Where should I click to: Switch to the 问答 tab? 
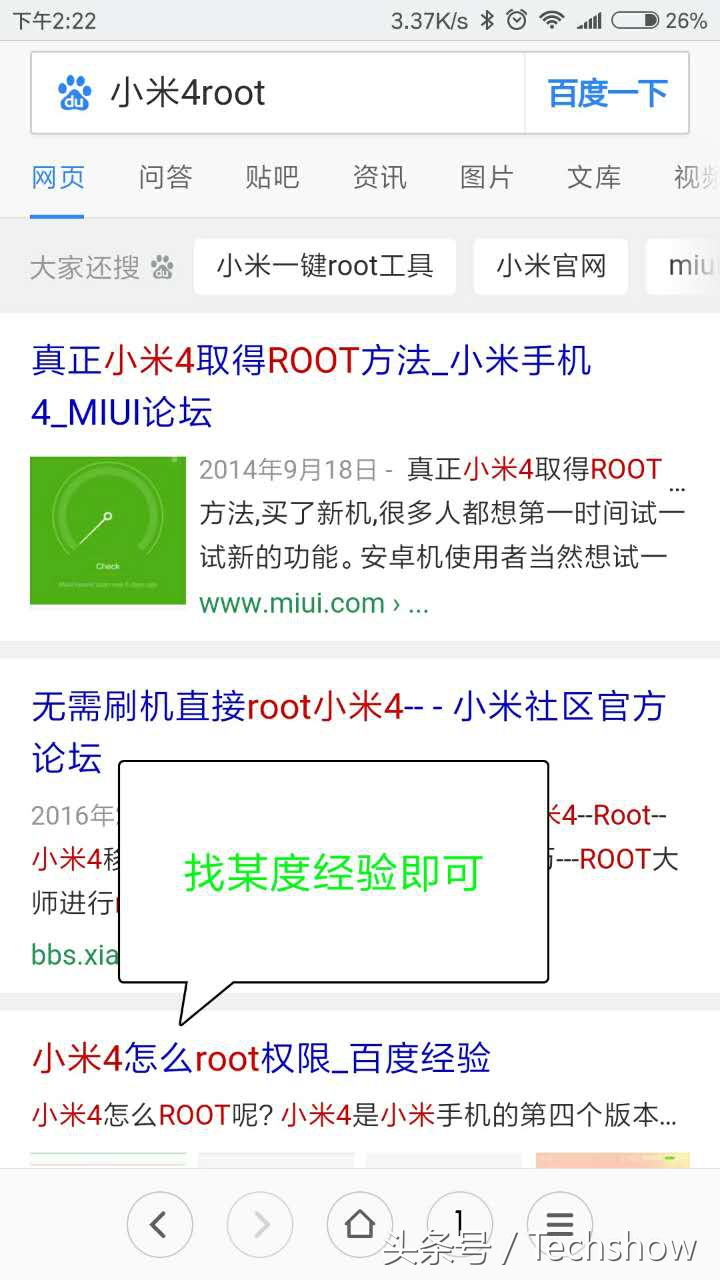click(x=165, y=178)
